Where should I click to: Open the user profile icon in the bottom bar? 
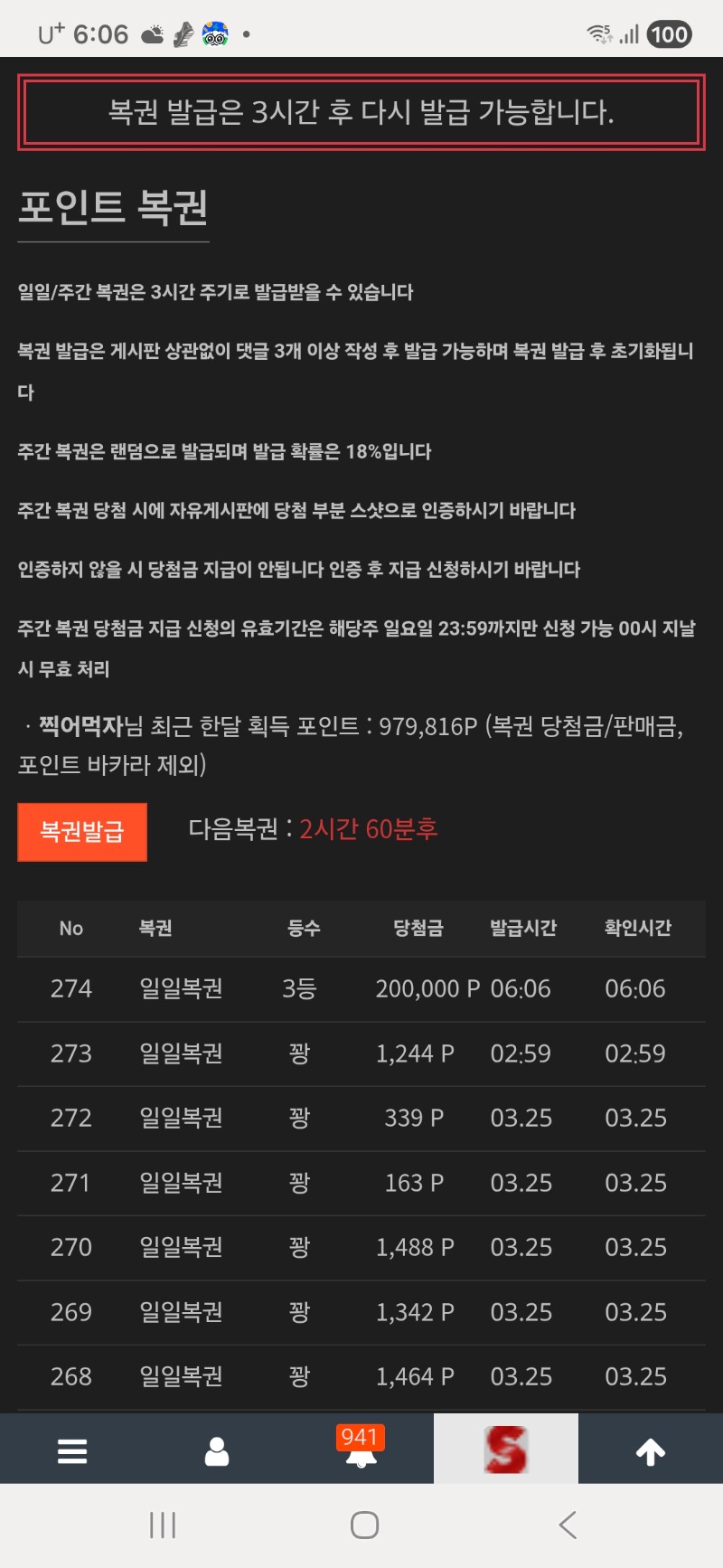[217, 1450]
